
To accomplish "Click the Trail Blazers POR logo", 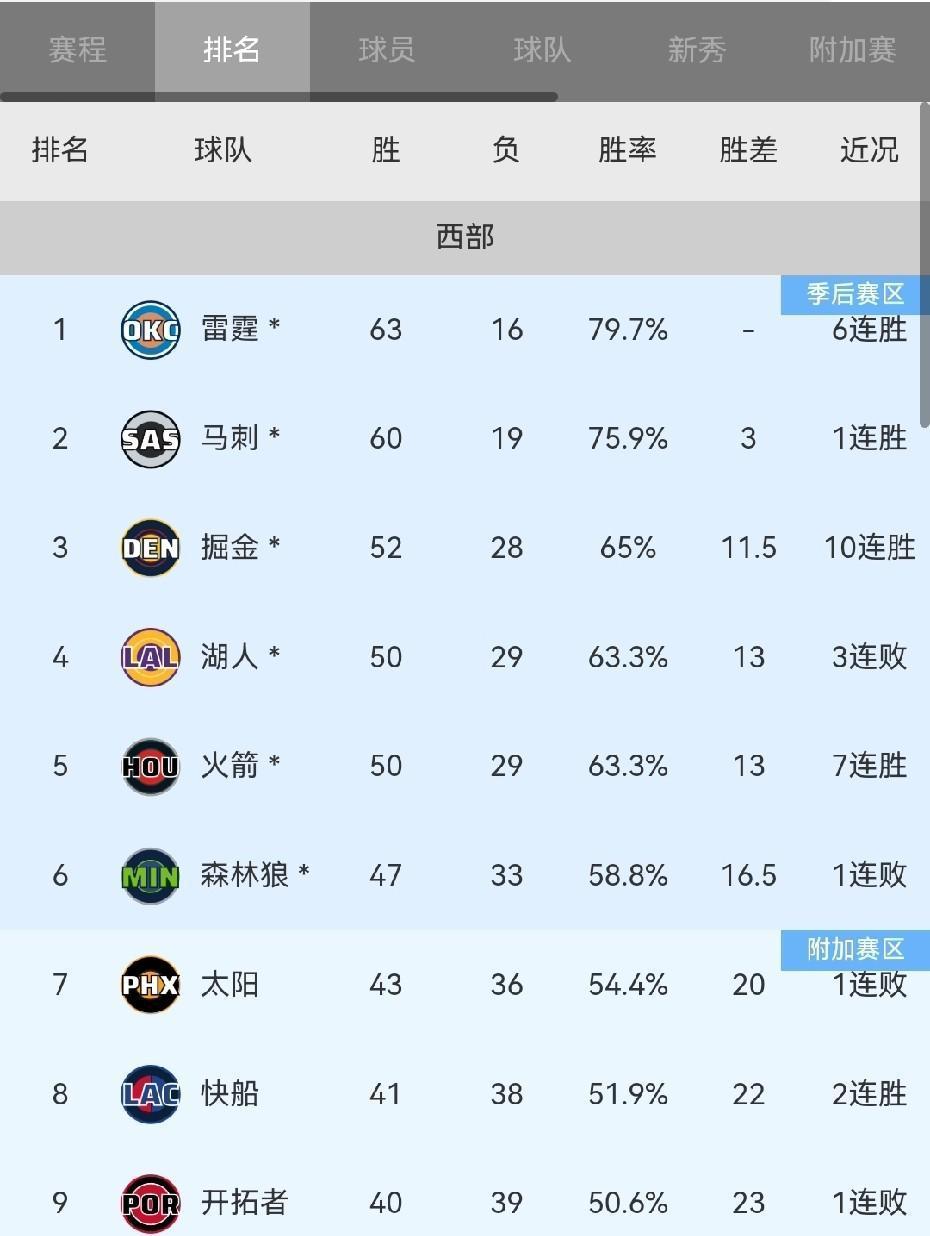I will tap(149, 1203).
